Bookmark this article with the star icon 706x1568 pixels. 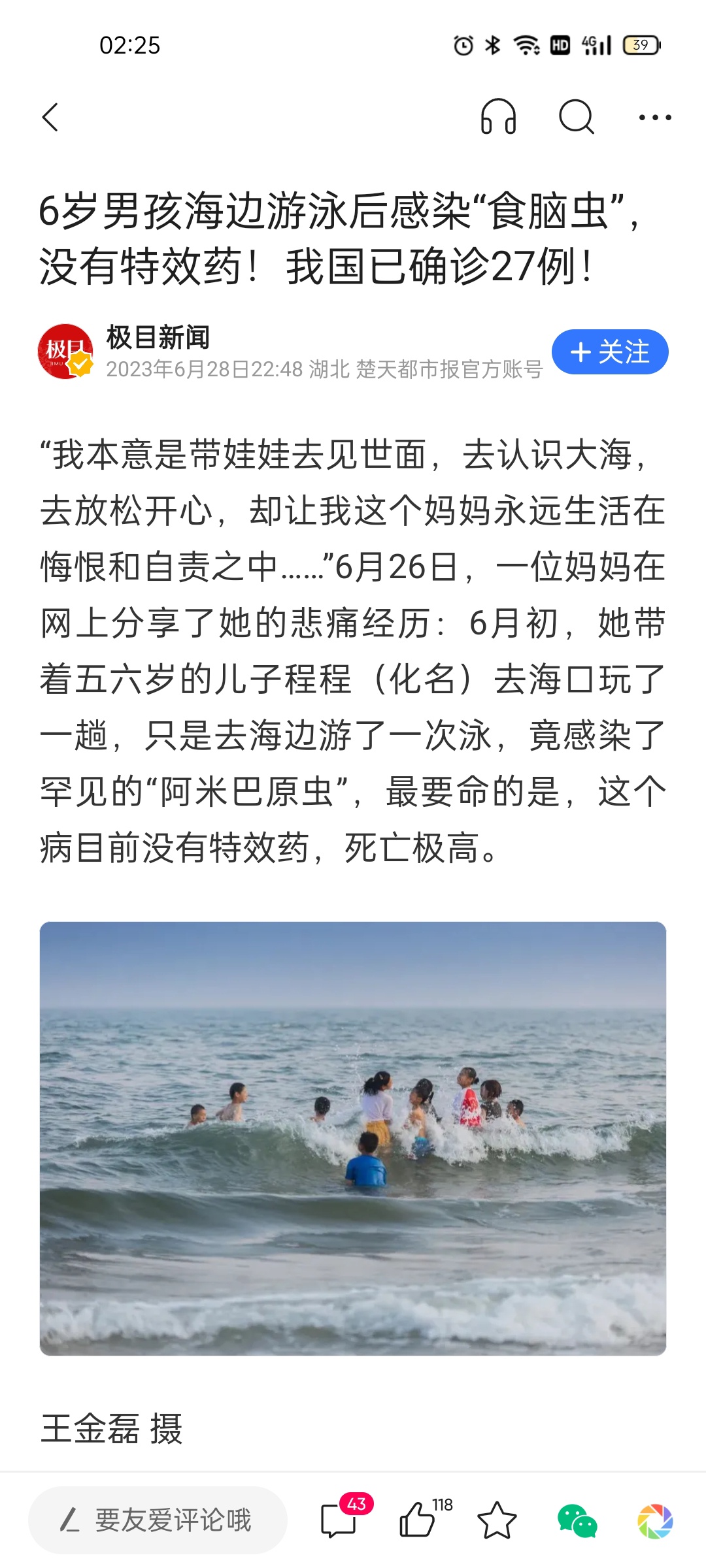[x=497, y=1520]
